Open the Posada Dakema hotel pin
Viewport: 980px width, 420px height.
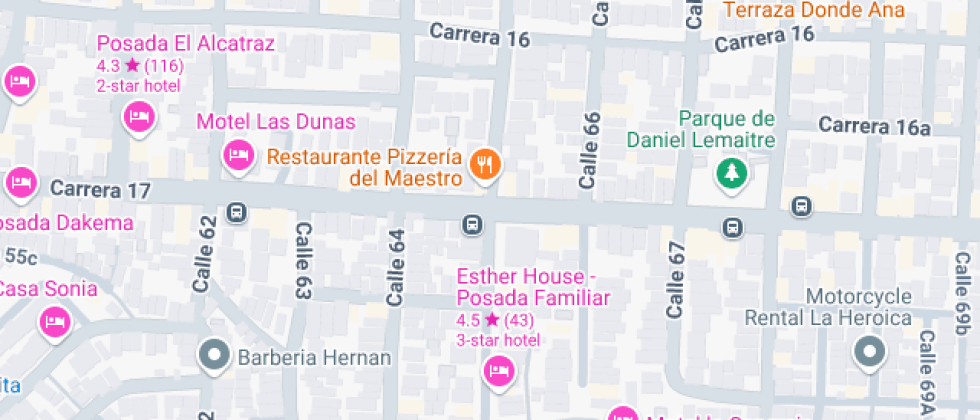pos(20,183)
